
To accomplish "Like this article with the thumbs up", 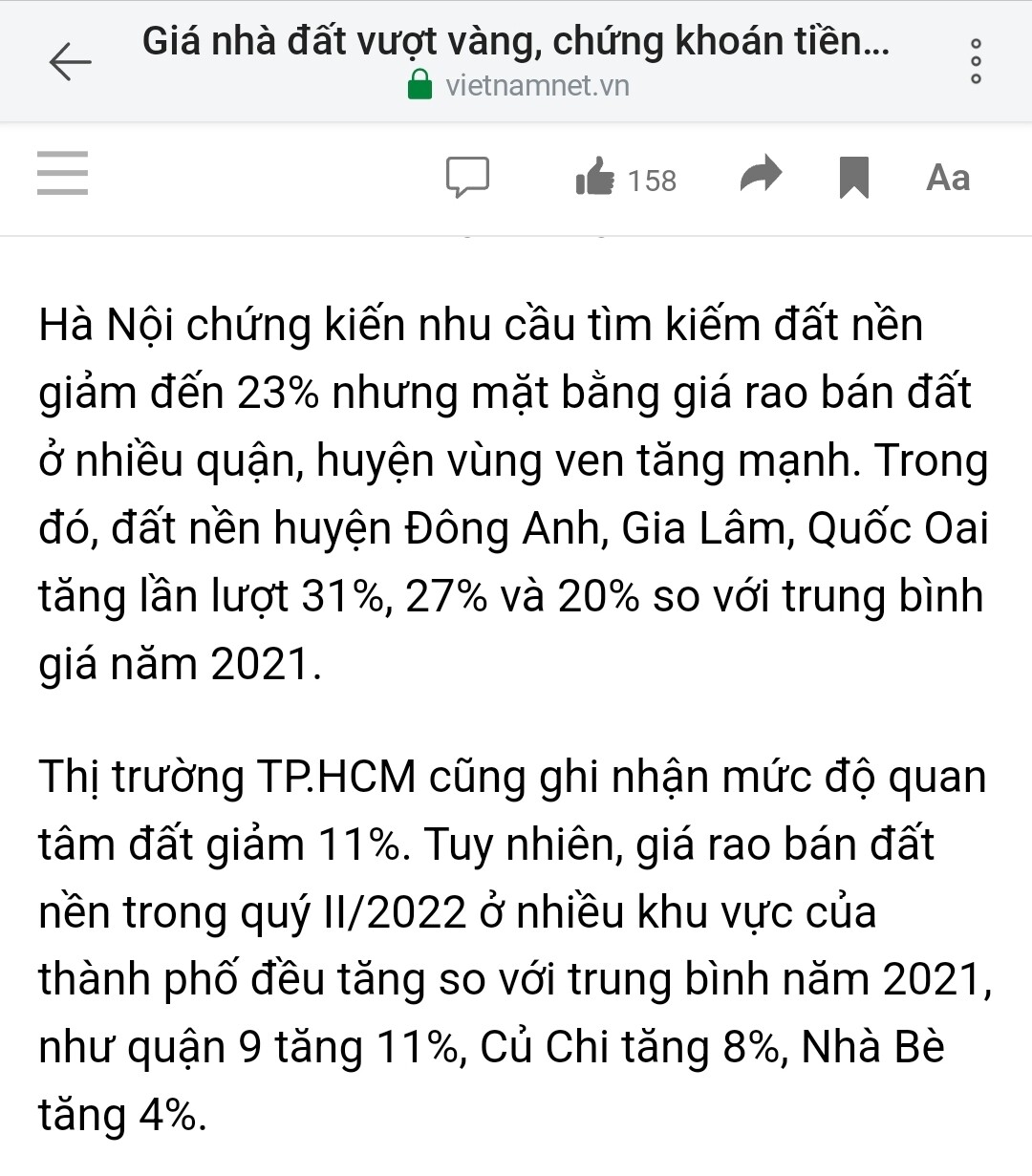I will pos(595,178).
